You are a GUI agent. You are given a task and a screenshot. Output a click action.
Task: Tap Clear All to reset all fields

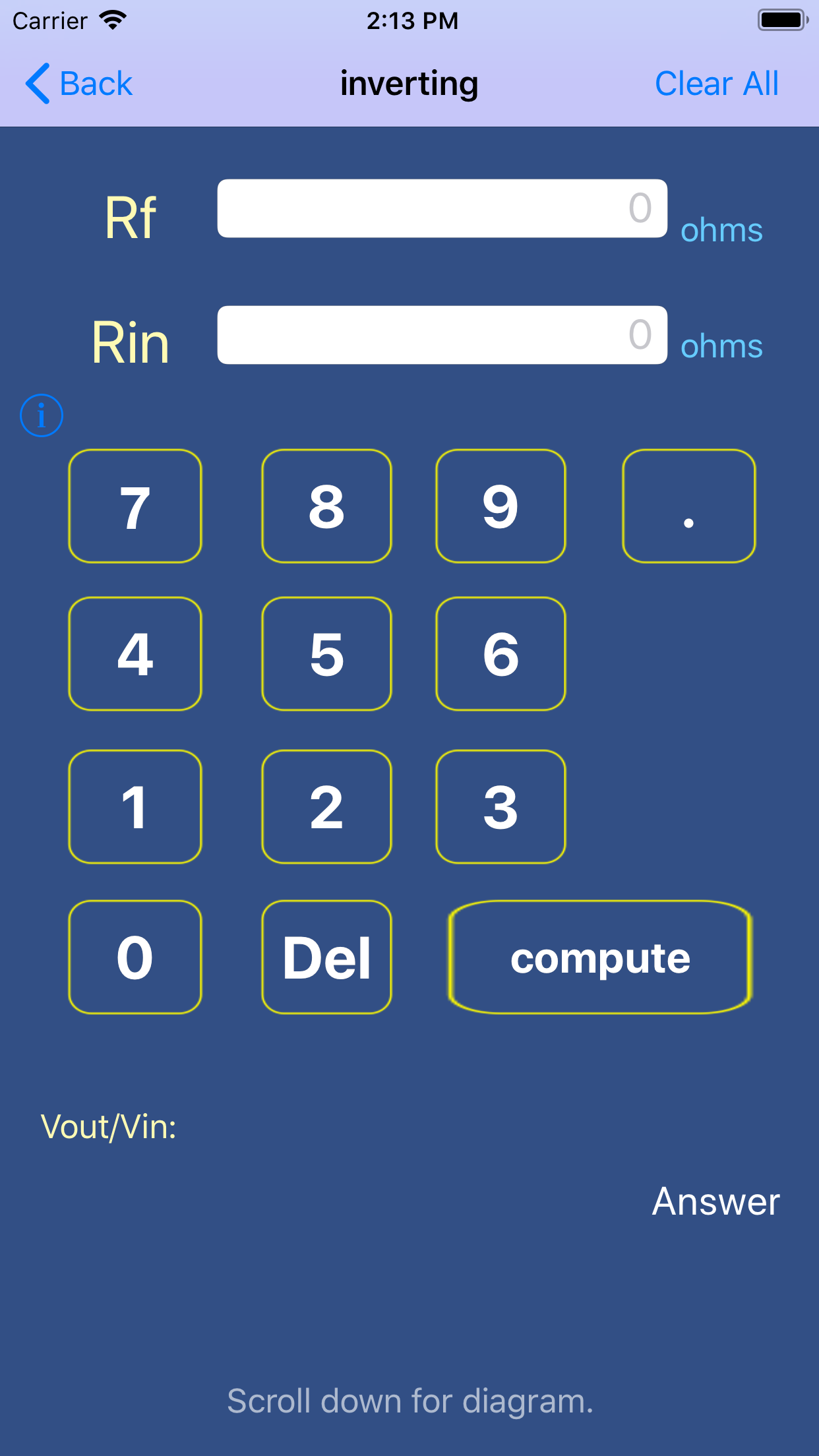pyautogui.click(x=716, y=84)
